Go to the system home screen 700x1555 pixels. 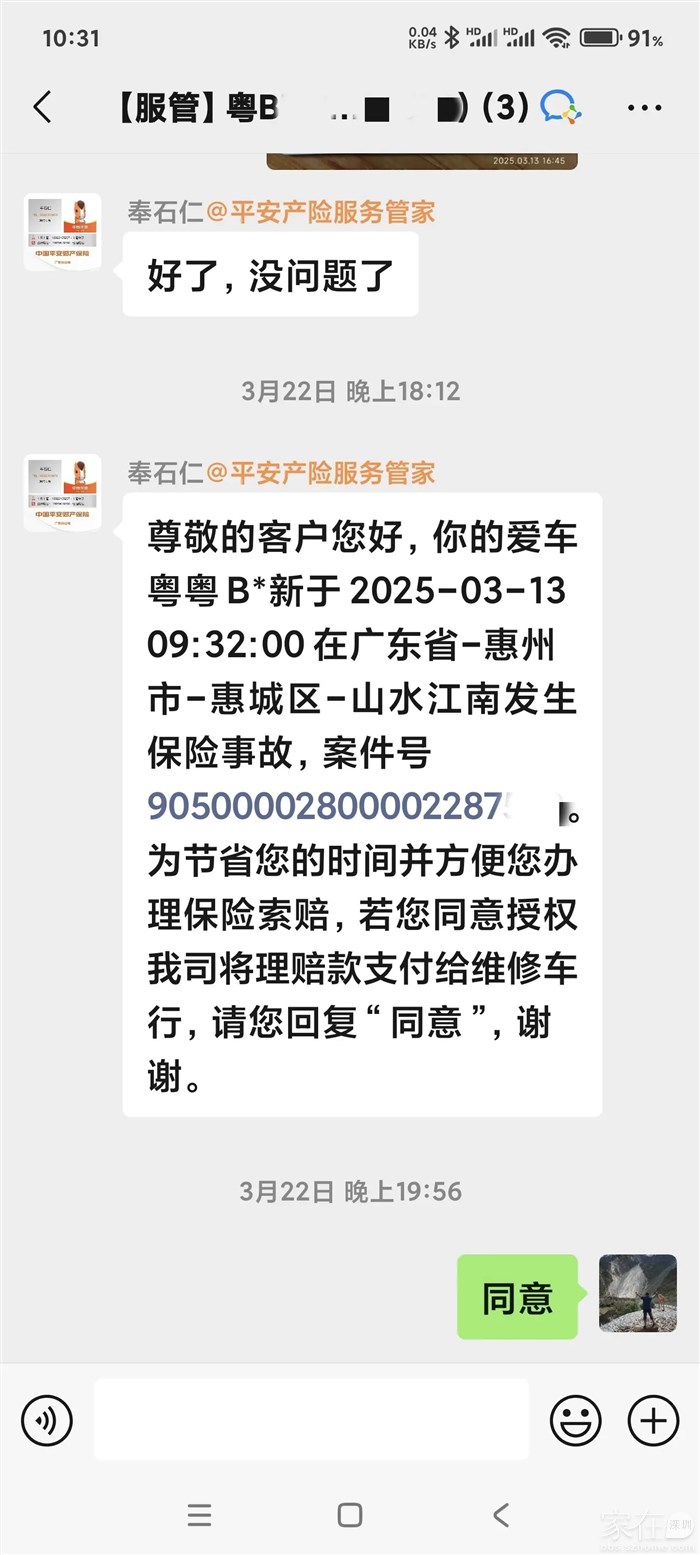(350, 1514)
